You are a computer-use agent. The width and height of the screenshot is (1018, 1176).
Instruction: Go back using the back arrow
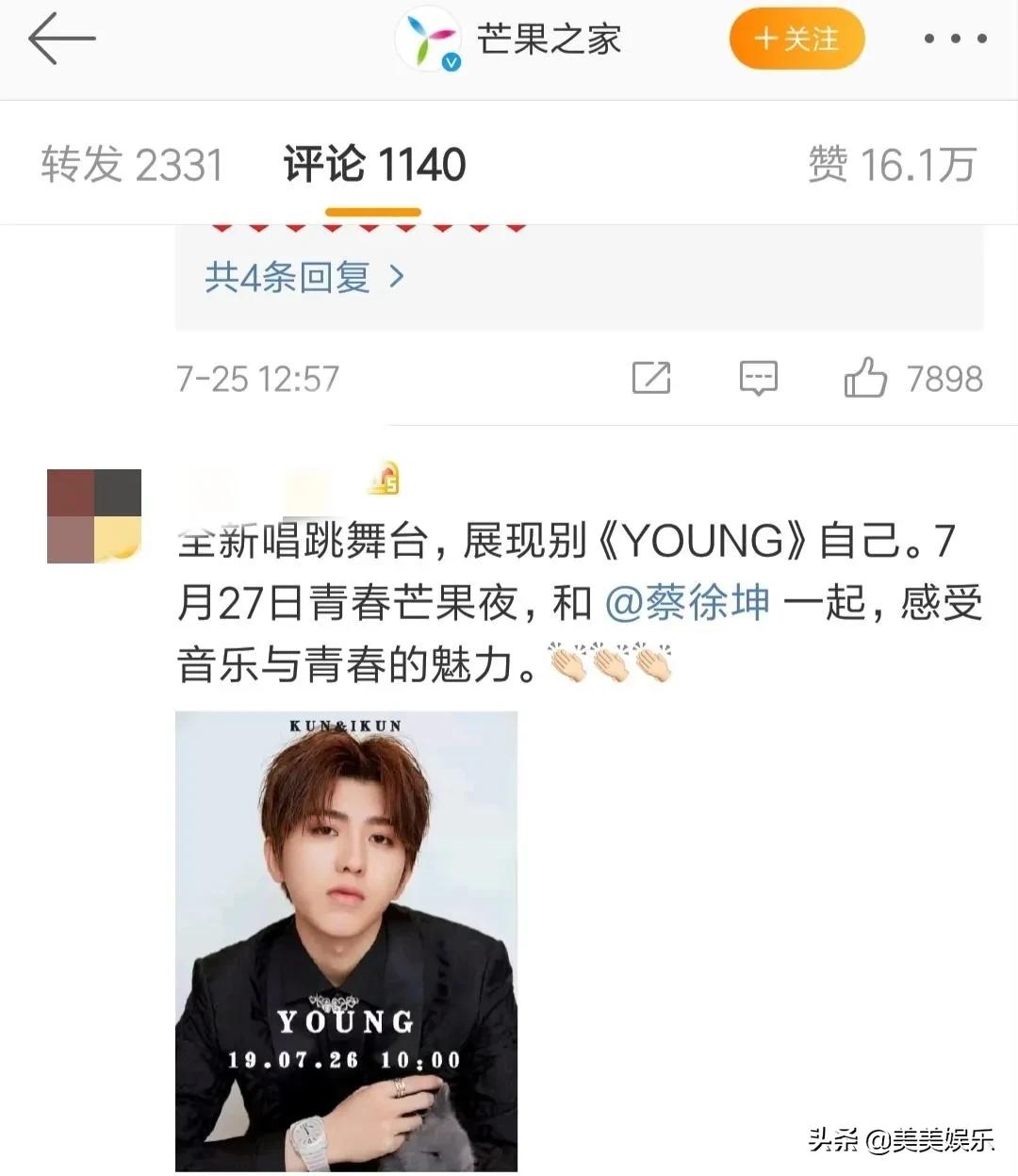pyautogui.click(x=61, y=40)
